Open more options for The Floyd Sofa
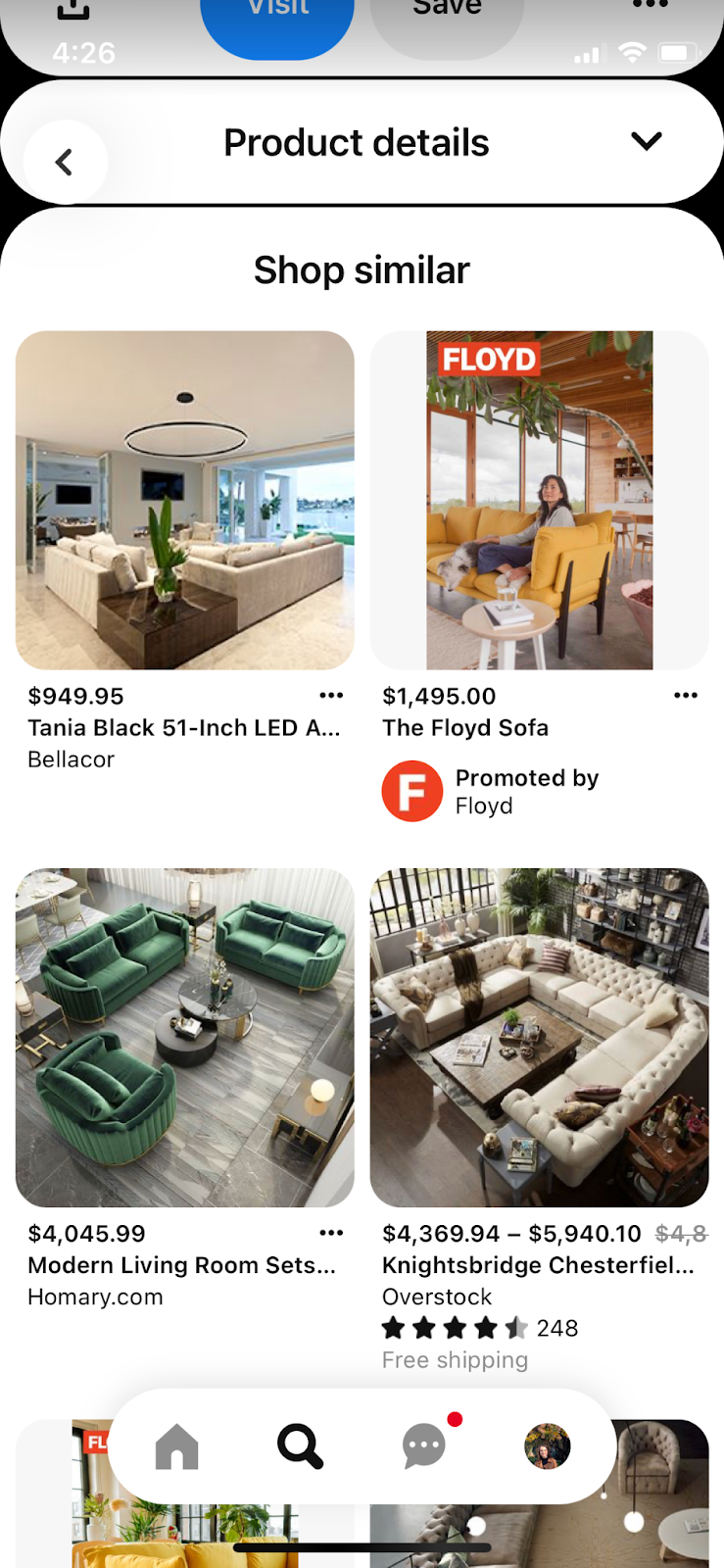Screen dimensions: 724x1568 [686, 696]
